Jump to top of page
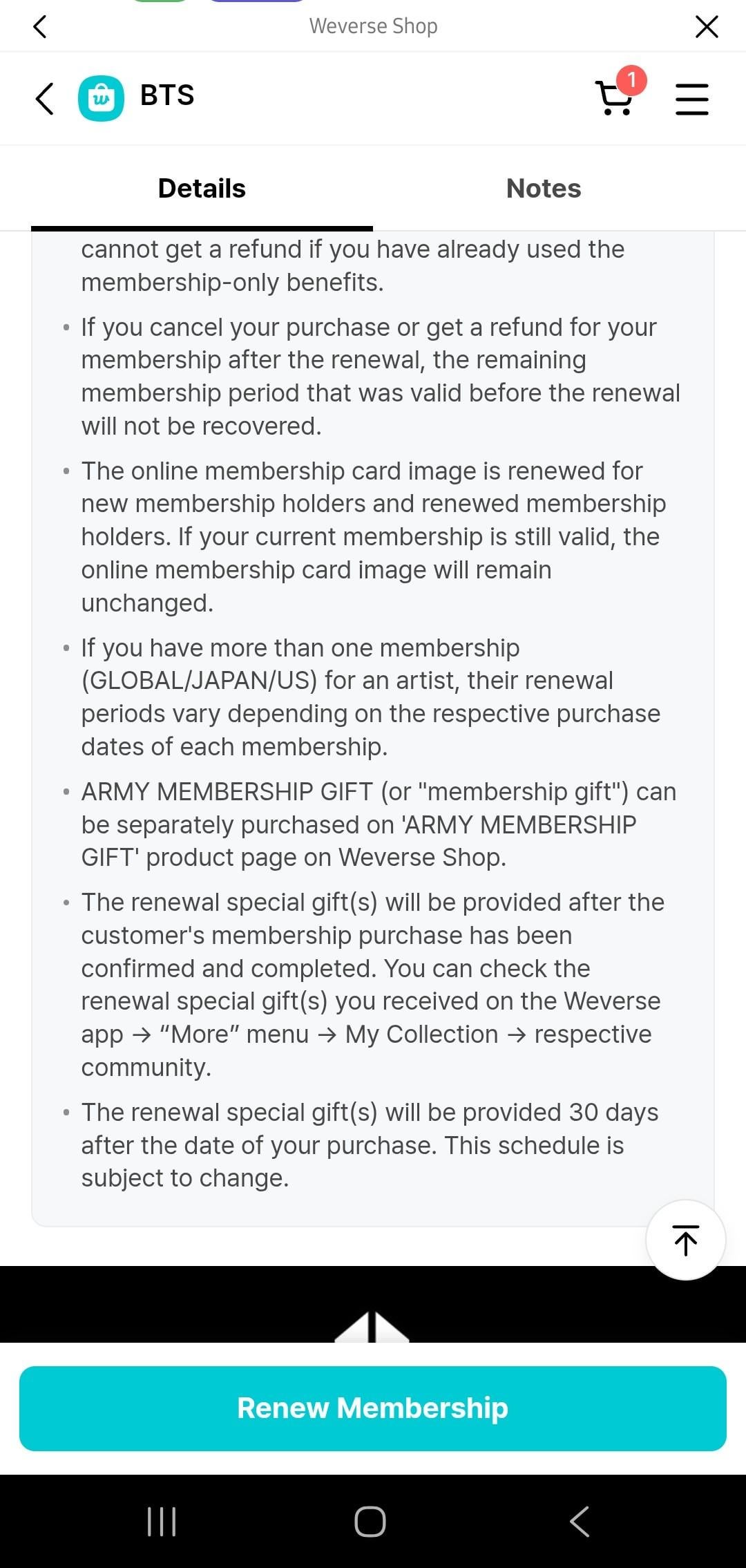Image resolution: width=746 pixels, height=1568 pixels. (x=685, y=1240)
